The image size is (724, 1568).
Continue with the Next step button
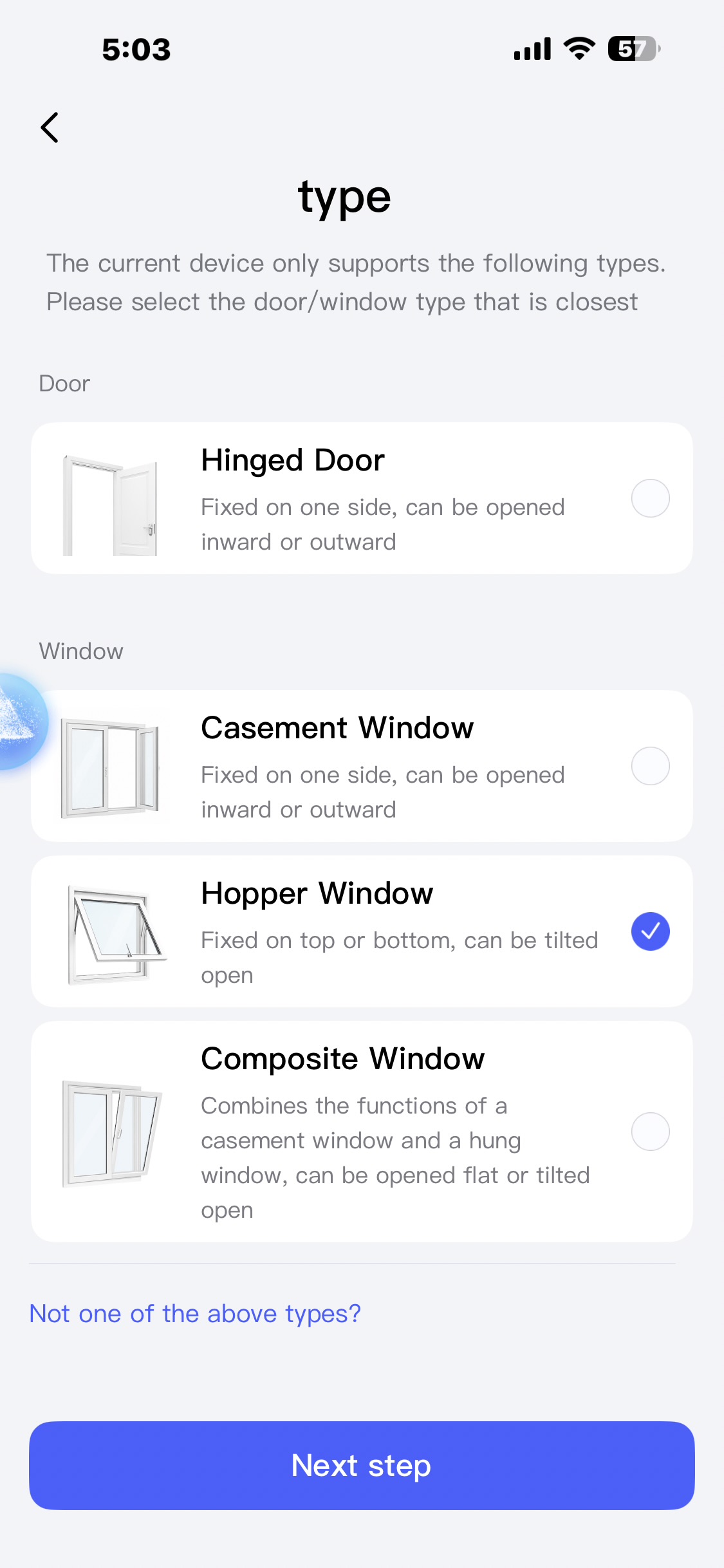pyautogui.click(x=362, y=1466)
